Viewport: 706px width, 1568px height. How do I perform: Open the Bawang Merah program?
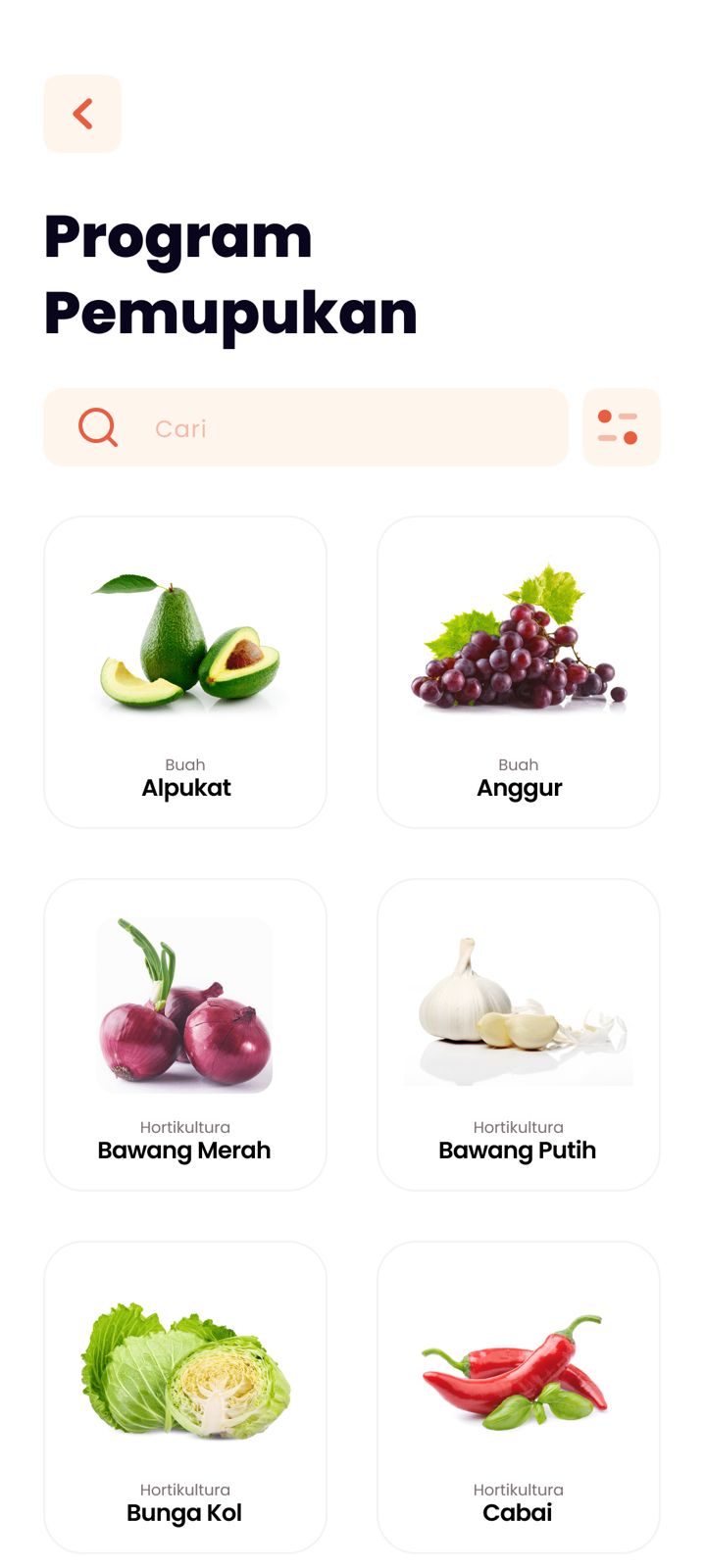[x=185, y=1035]
